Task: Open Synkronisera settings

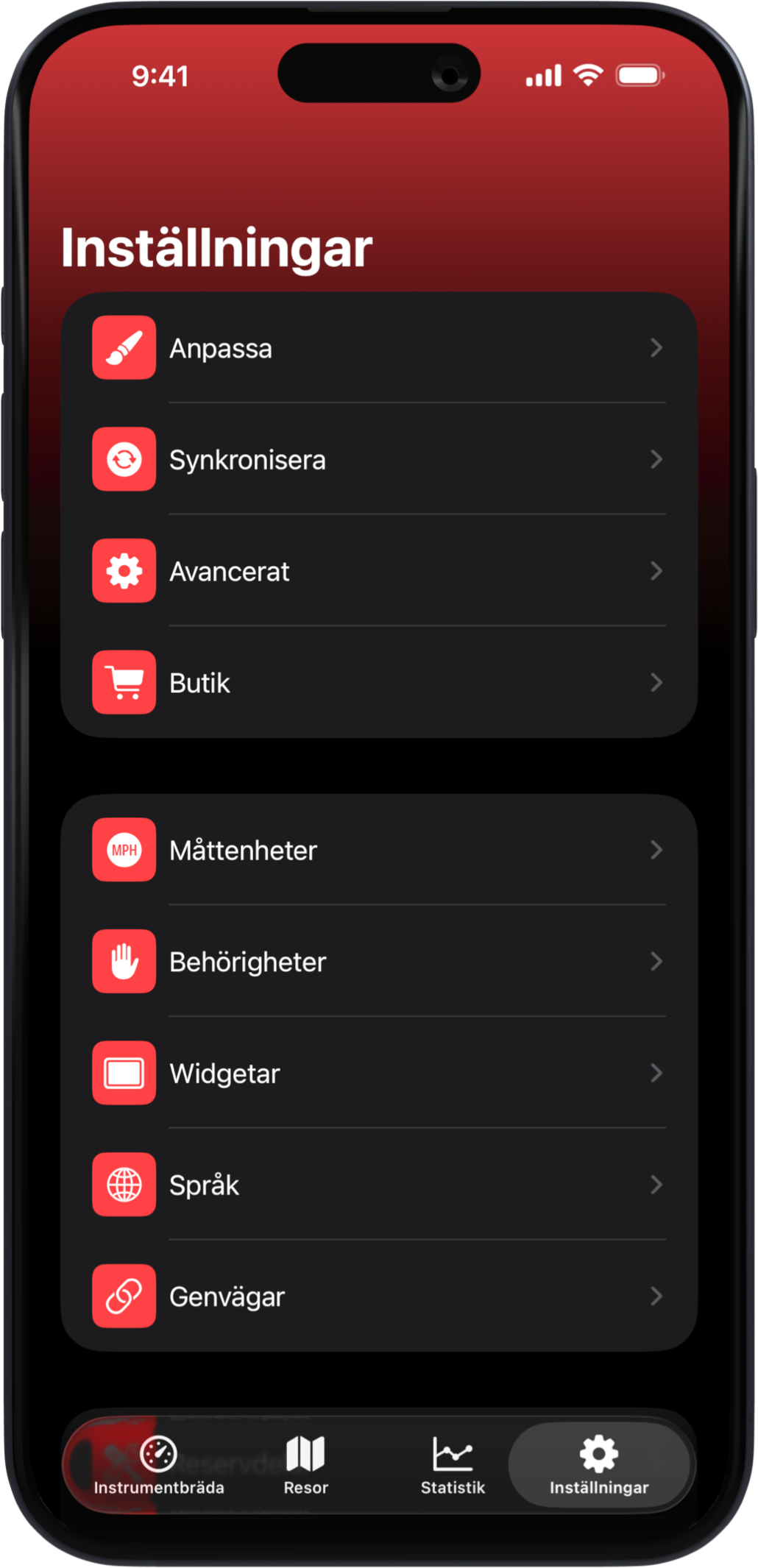Action: [378, 460]
